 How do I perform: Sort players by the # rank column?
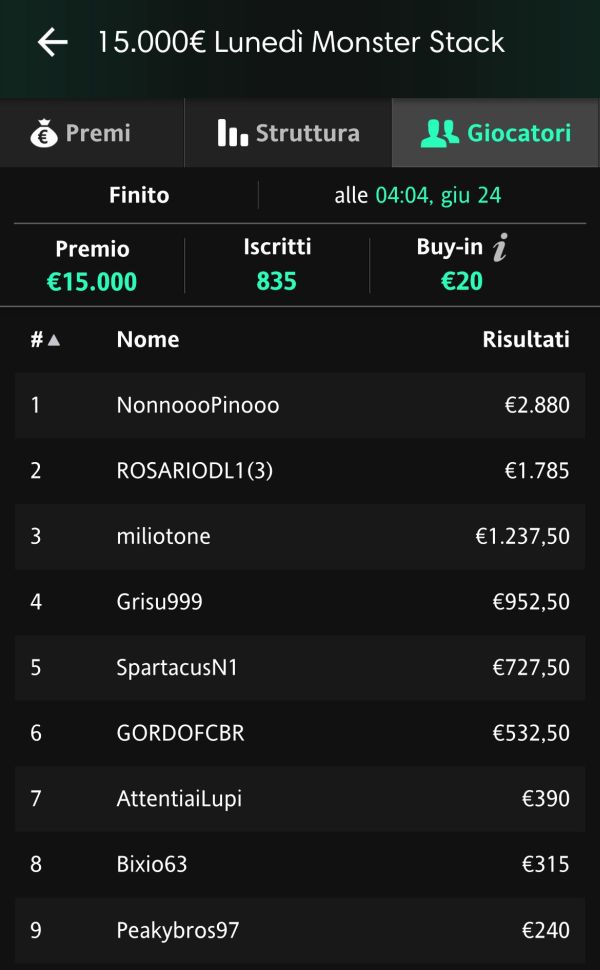point(45,340)
